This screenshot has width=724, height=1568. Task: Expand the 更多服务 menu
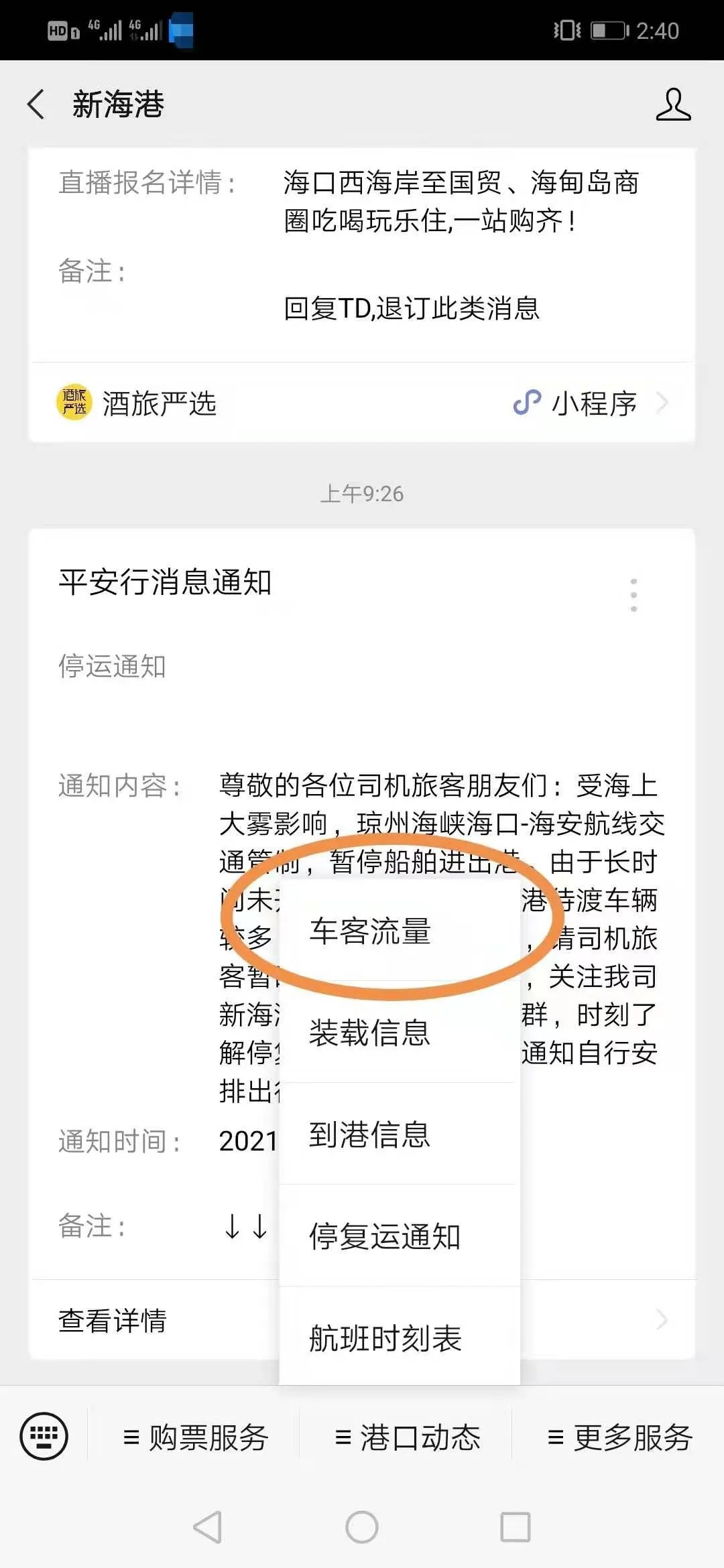619,1437
